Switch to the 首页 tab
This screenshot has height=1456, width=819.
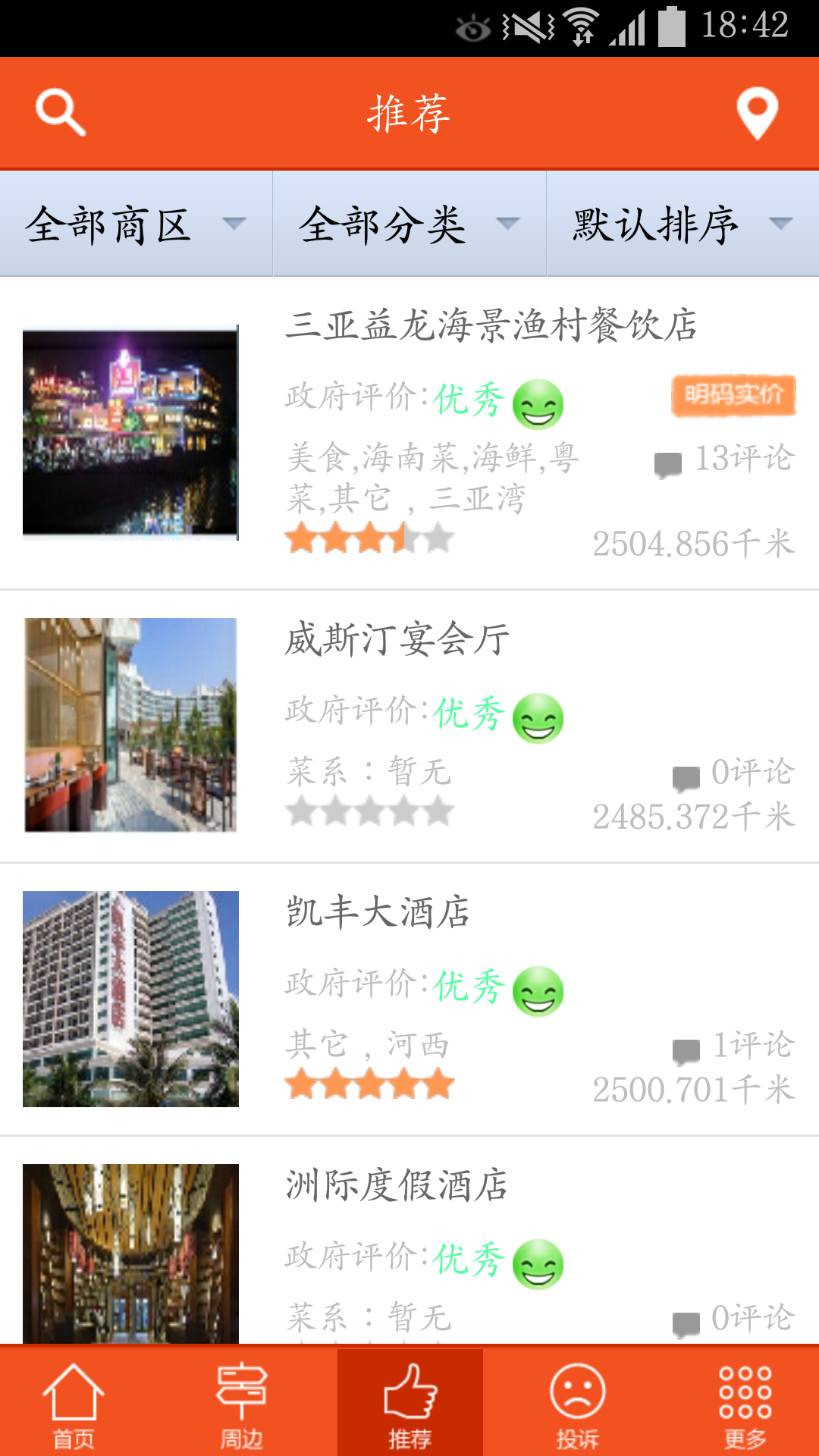coord(74,1403)
